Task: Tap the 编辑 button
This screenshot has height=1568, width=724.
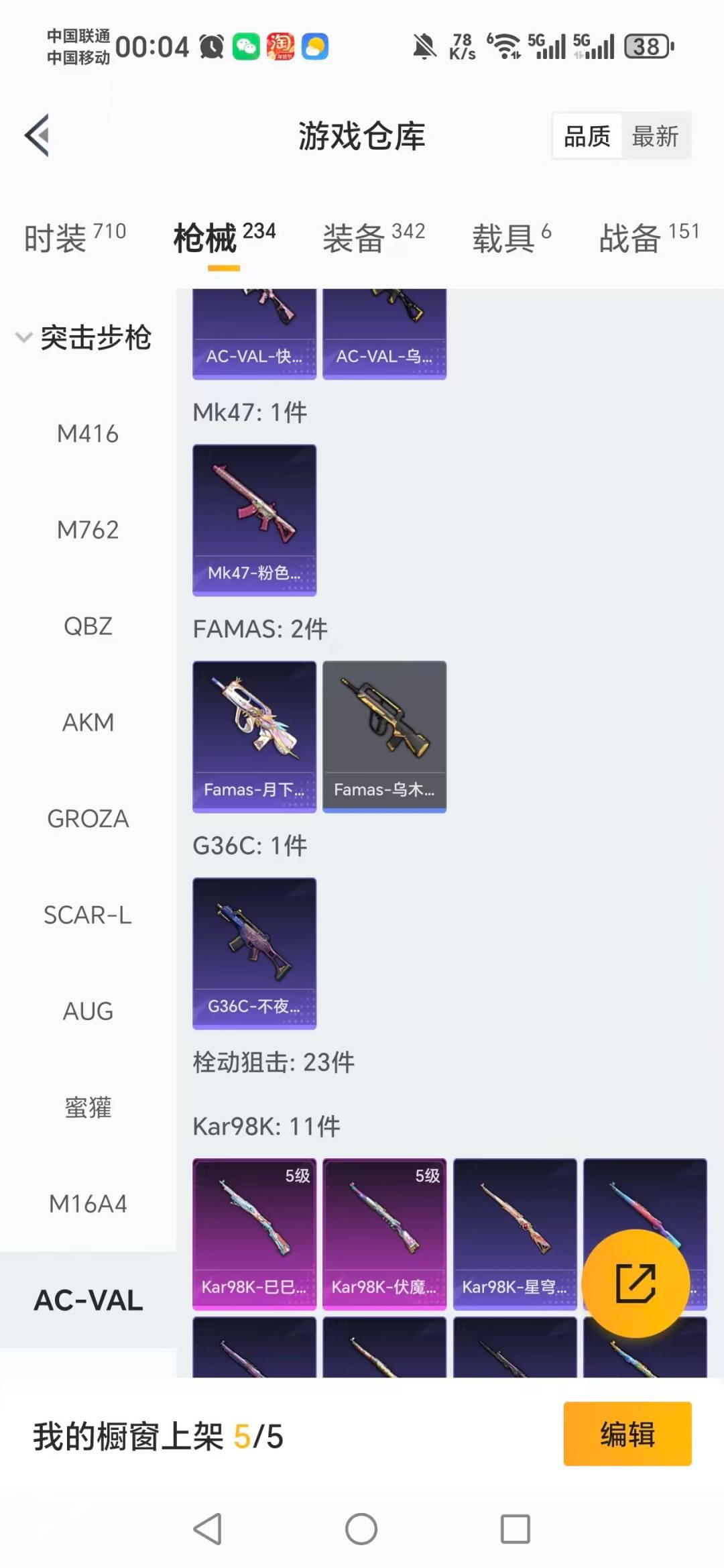Action: tap(627, 1433)
